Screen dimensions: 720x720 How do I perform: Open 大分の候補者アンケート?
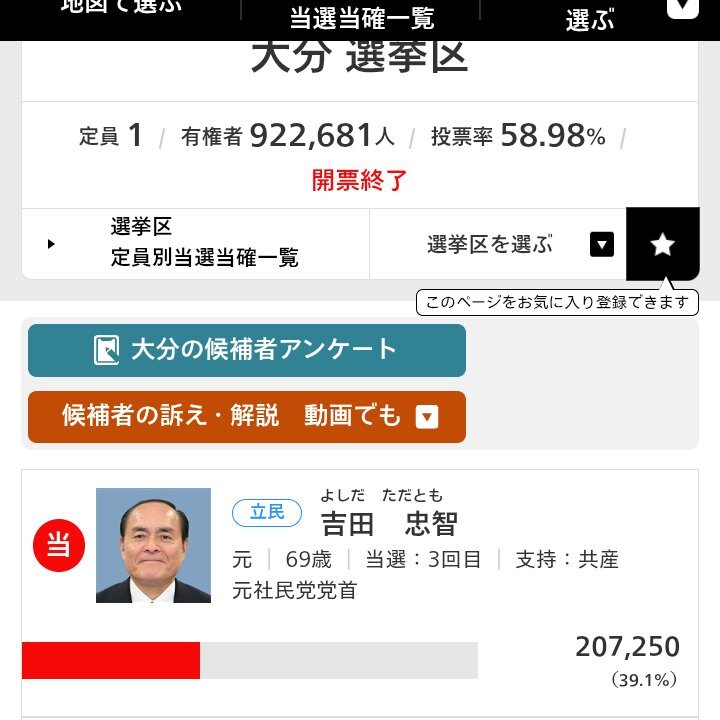pyautogui.click(x=246, y=350)
